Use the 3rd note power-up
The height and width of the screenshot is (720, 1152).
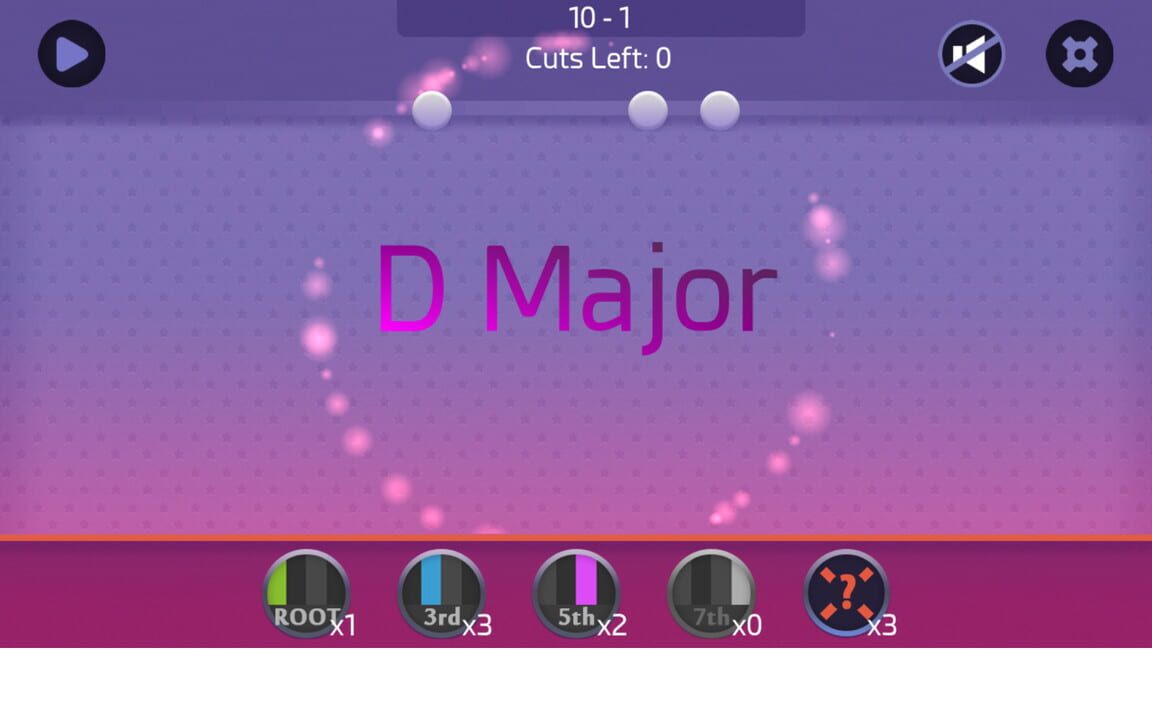tap(441, 593)
